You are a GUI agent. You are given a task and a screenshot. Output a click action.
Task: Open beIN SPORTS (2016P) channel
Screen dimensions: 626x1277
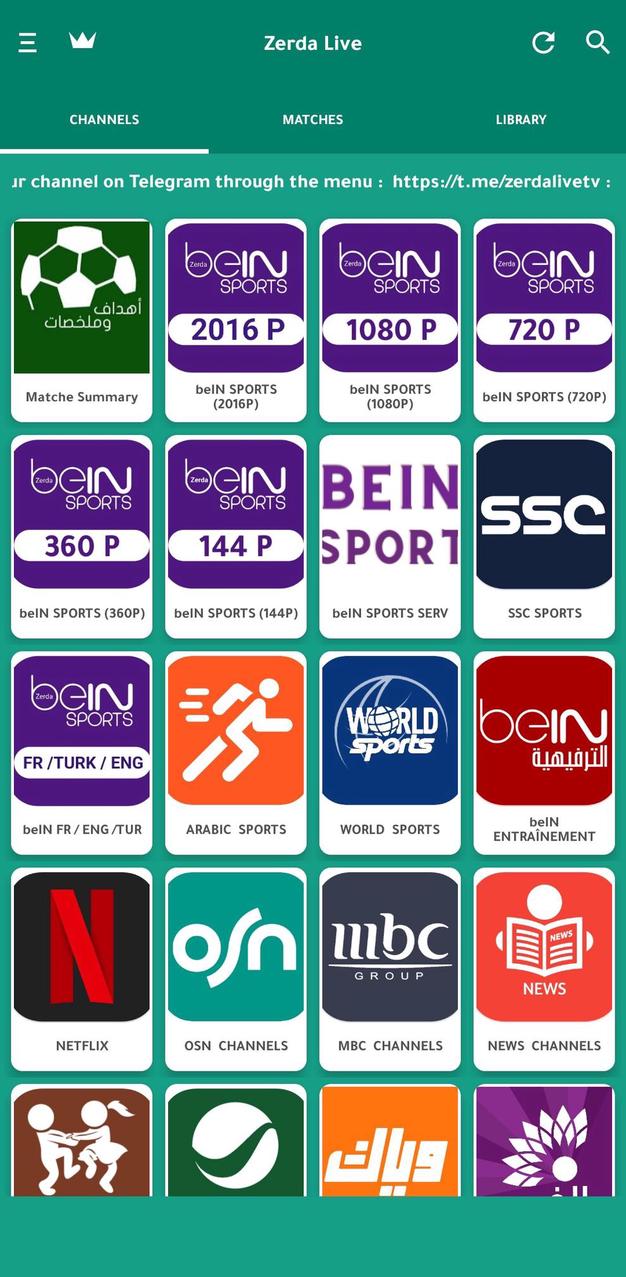(236, 320)
